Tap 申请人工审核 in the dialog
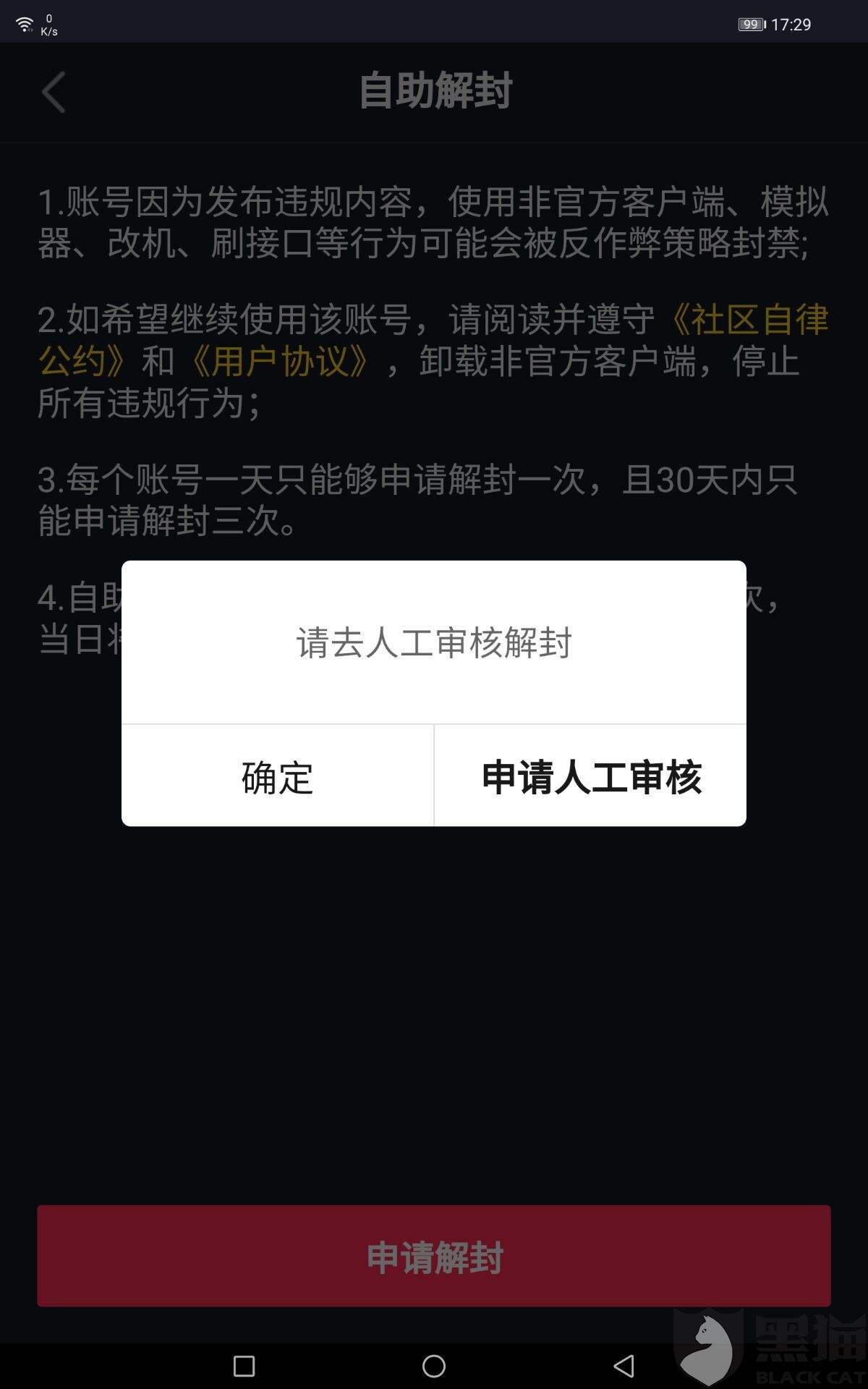Image resolution: width=868 pixels, height=1389 pixels. click(x=596, y=778)
